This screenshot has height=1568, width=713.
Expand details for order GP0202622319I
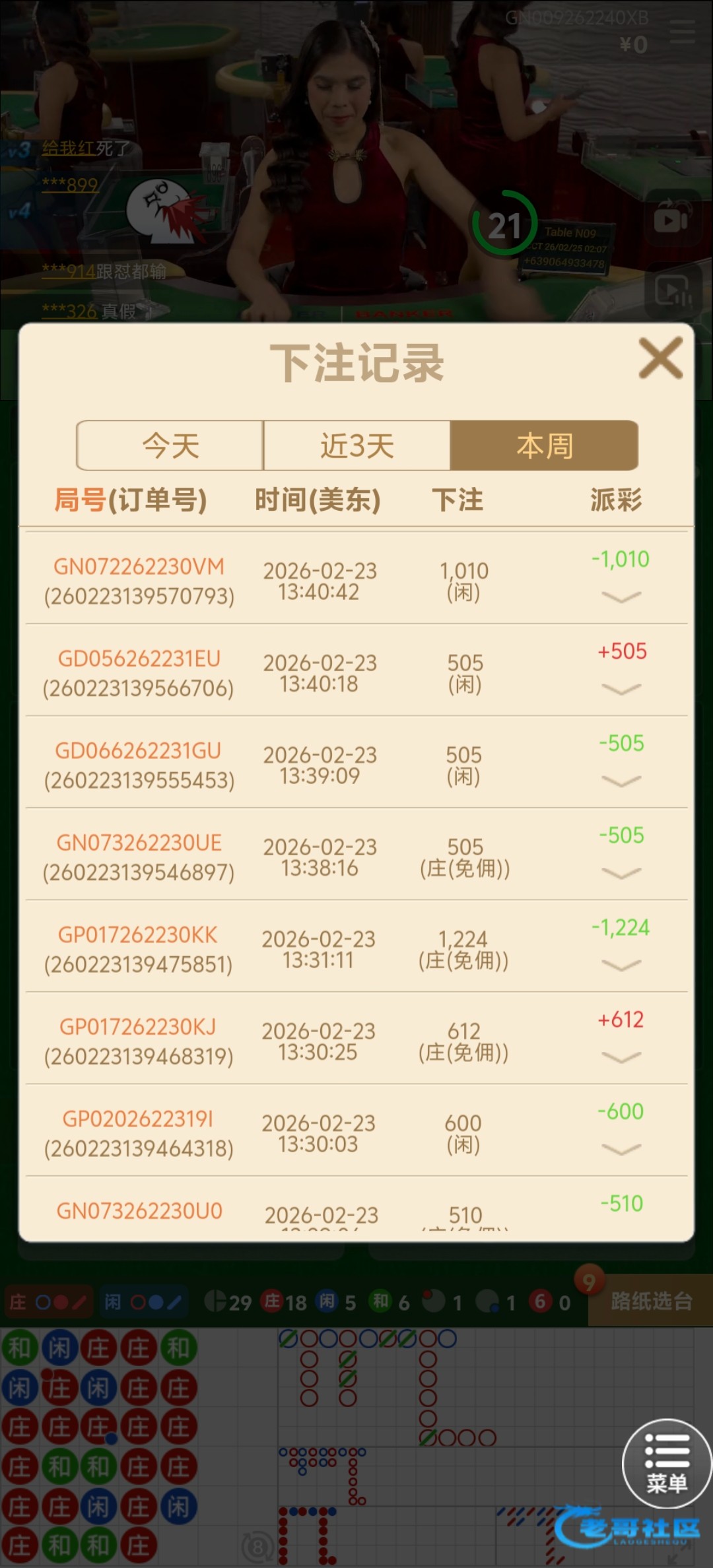tap(621, 1149)
